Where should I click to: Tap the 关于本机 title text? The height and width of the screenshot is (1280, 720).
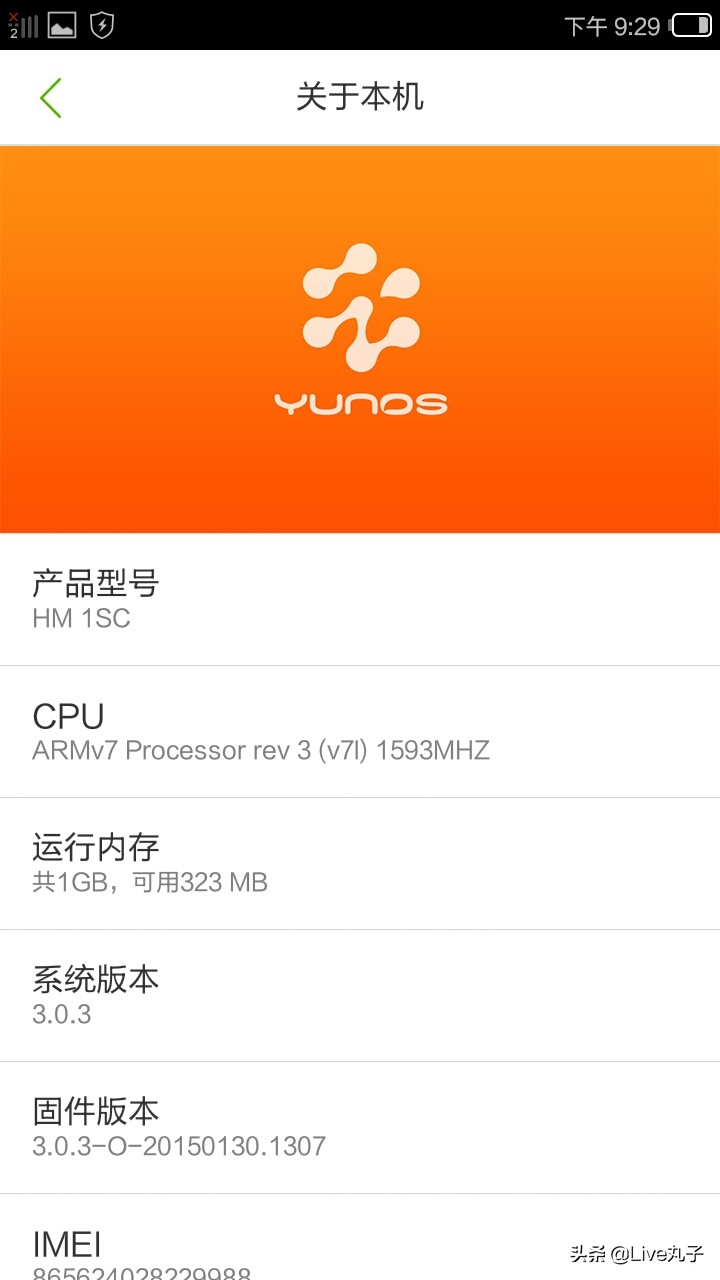coord(360,97)
